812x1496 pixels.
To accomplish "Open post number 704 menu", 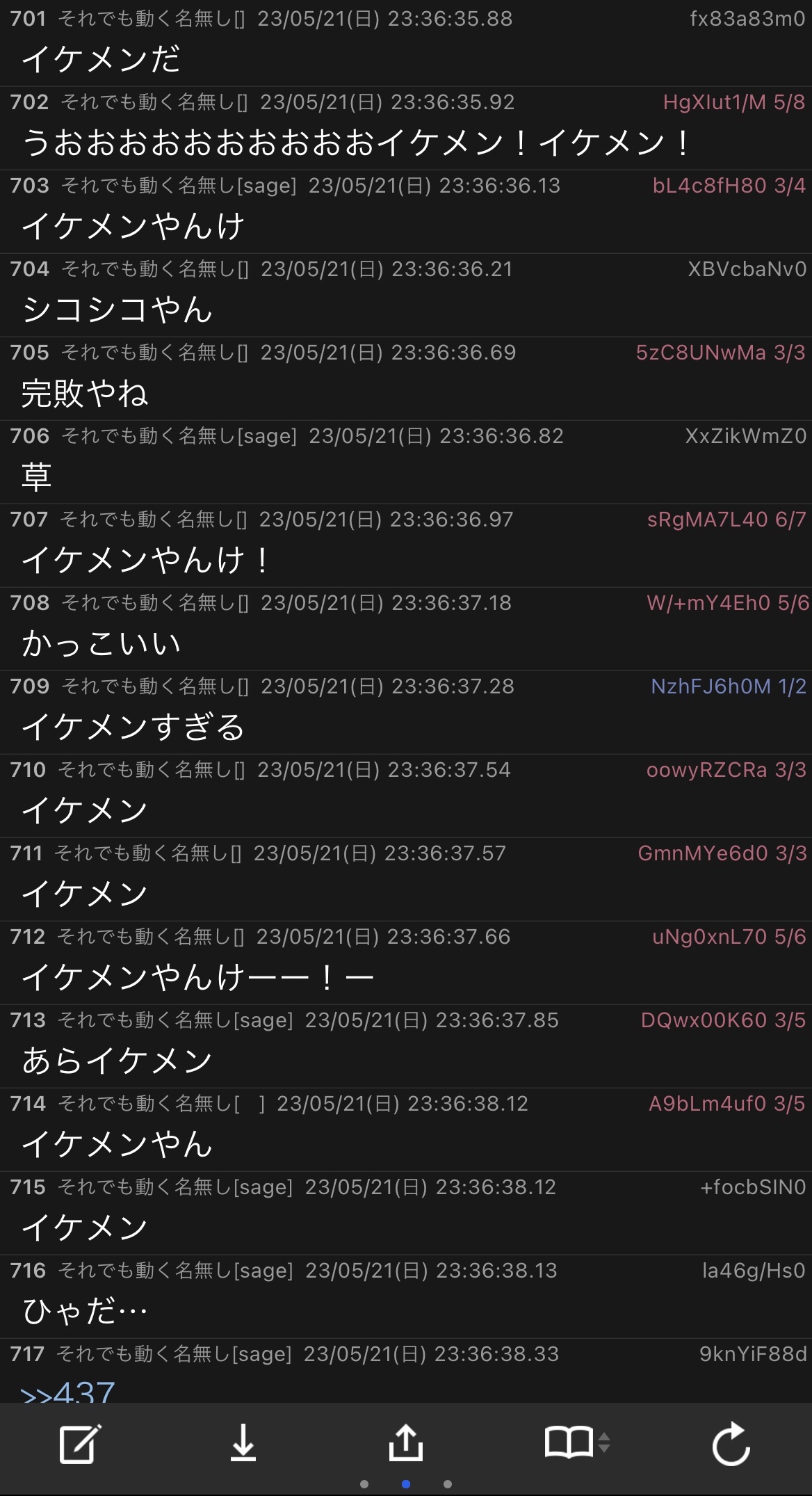I will 30,269.
